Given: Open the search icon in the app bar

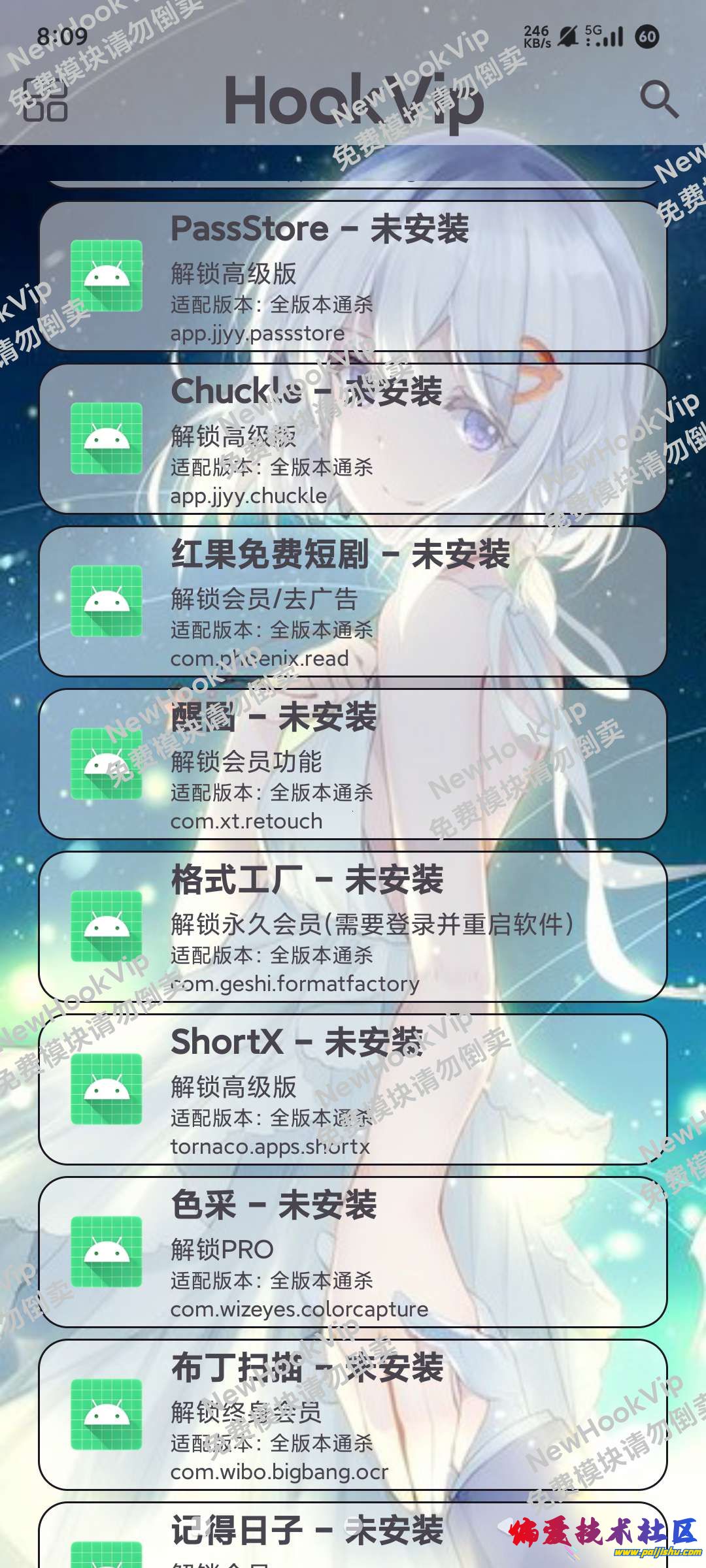Looking at the screenshot, I should (x=659, y=100).
